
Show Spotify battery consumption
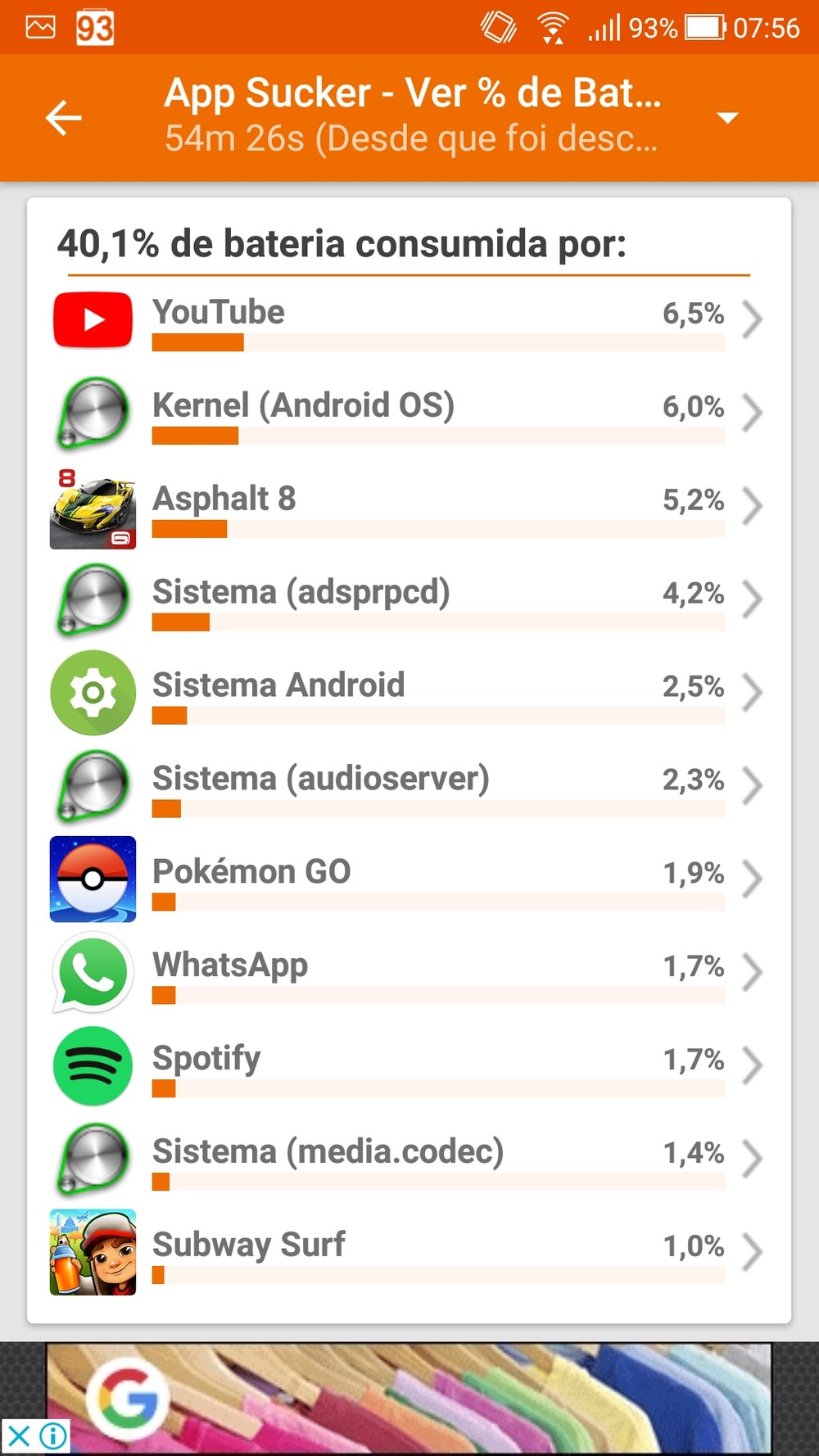[x=409, y=1066]
